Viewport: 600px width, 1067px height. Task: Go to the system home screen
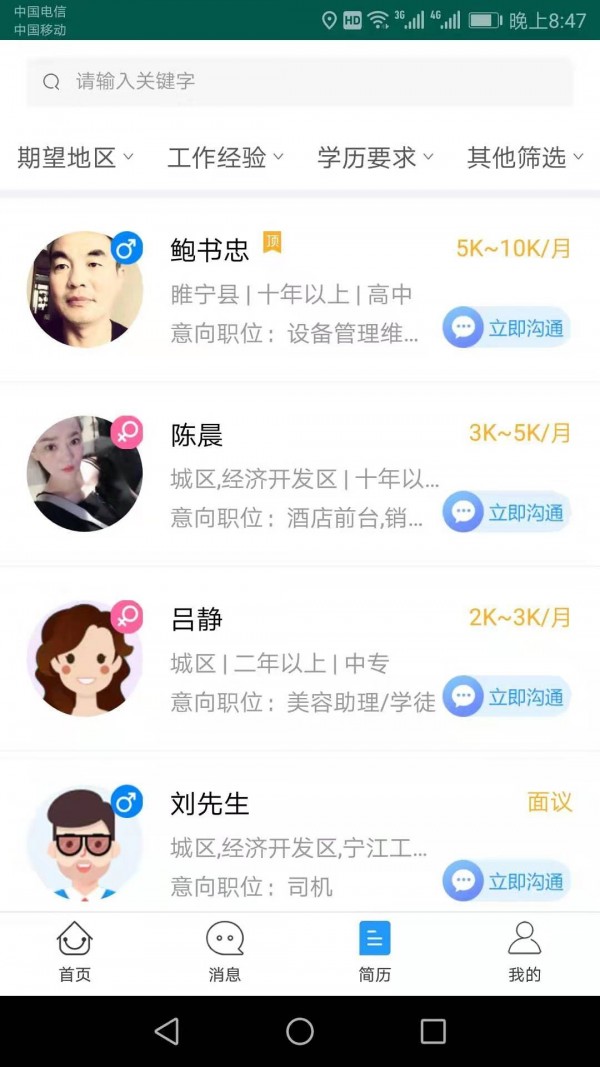tap(300, 1031)
